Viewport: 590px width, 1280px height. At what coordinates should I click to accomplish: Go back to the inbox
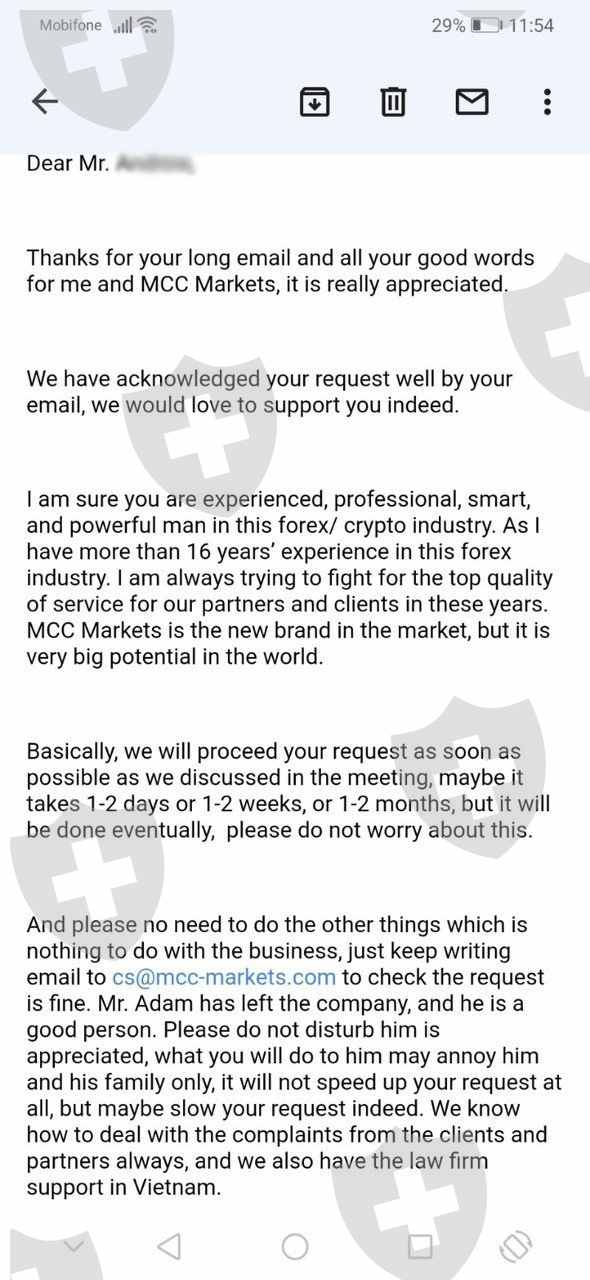coord(45,101)
